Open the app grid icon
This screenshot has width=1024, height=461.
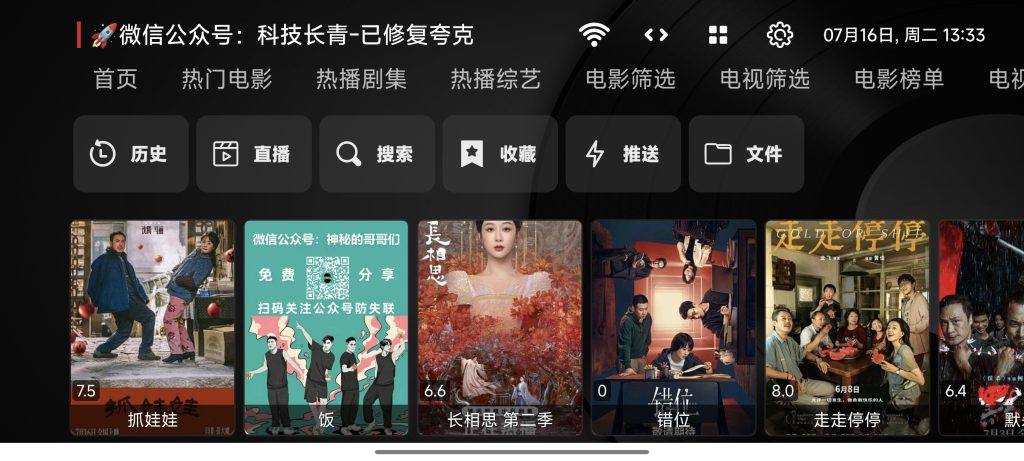(x=718, y=35)
